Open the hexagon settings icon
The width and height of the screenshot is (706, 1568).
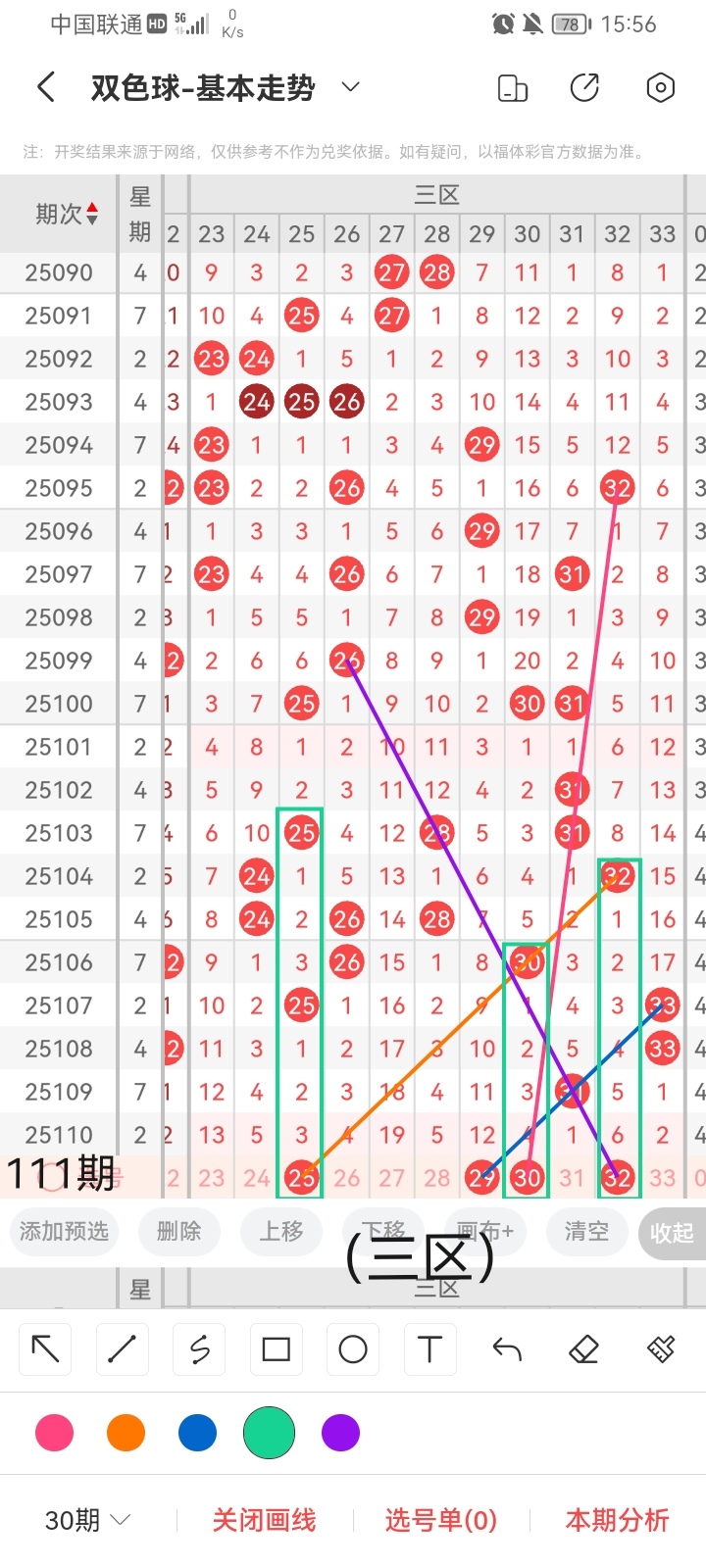point(661,88)
